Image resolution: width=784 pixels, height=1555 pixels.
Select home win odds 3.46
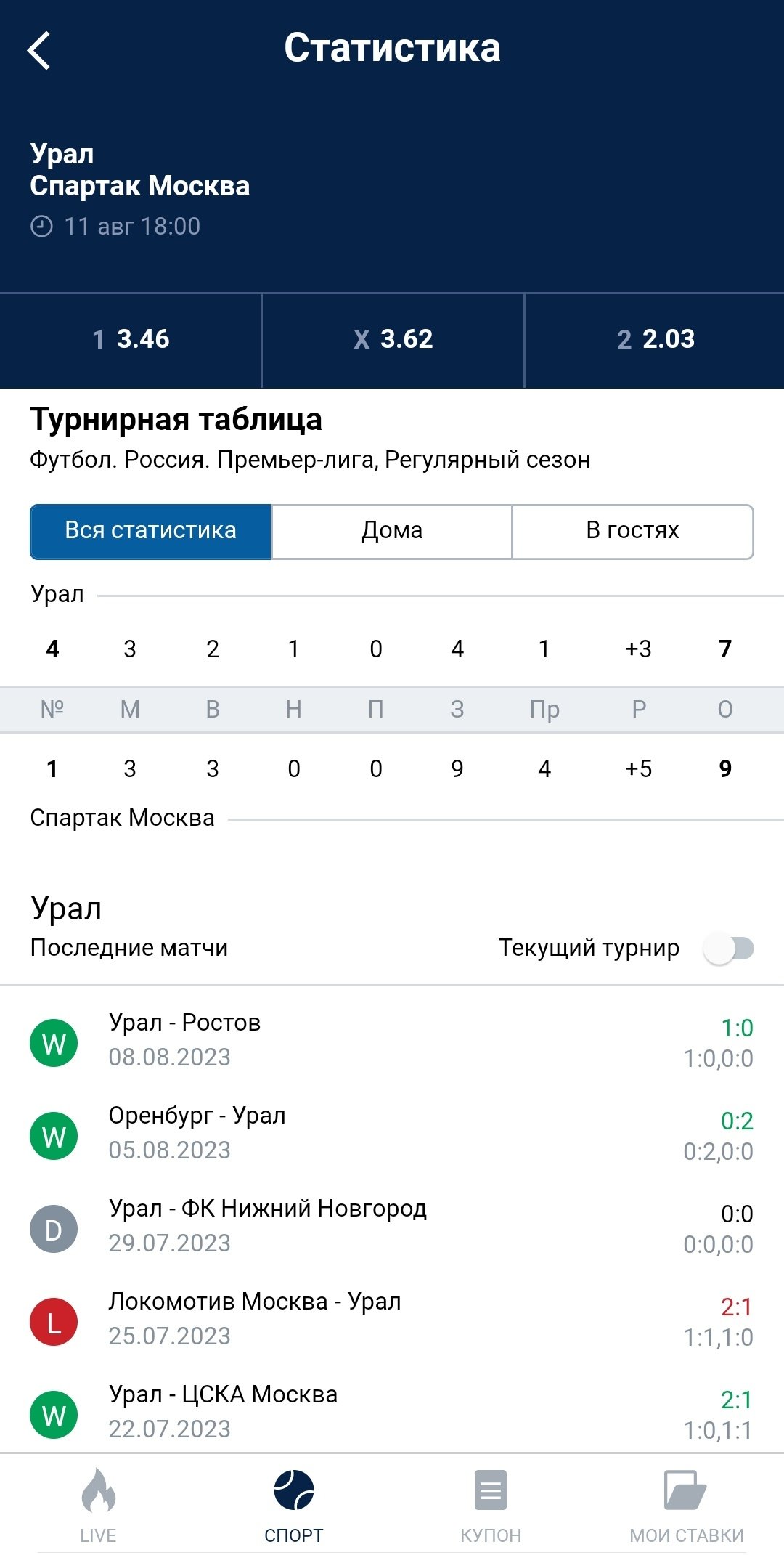[x=131, y=340]
